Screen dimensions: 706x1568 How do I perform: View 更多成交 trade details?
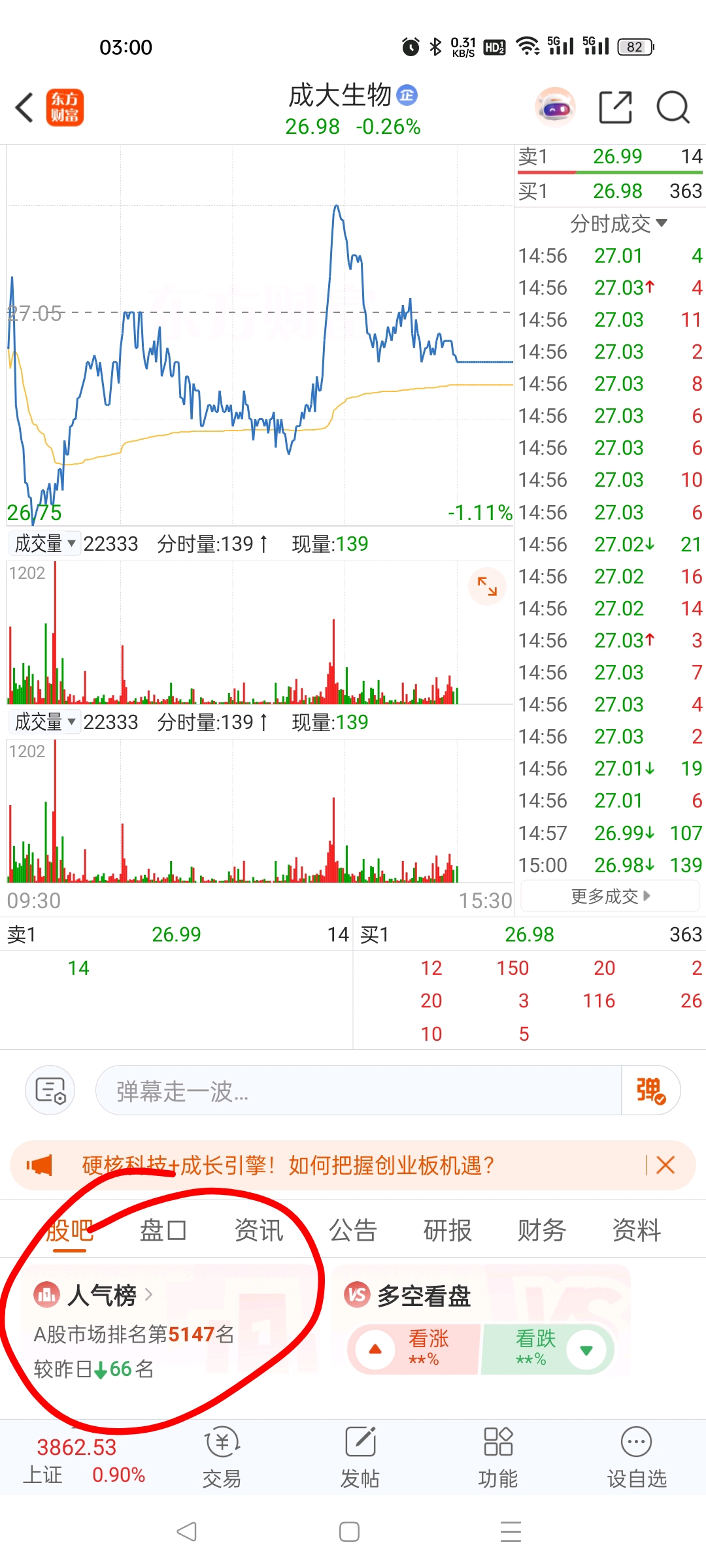(x=610, y=896)
